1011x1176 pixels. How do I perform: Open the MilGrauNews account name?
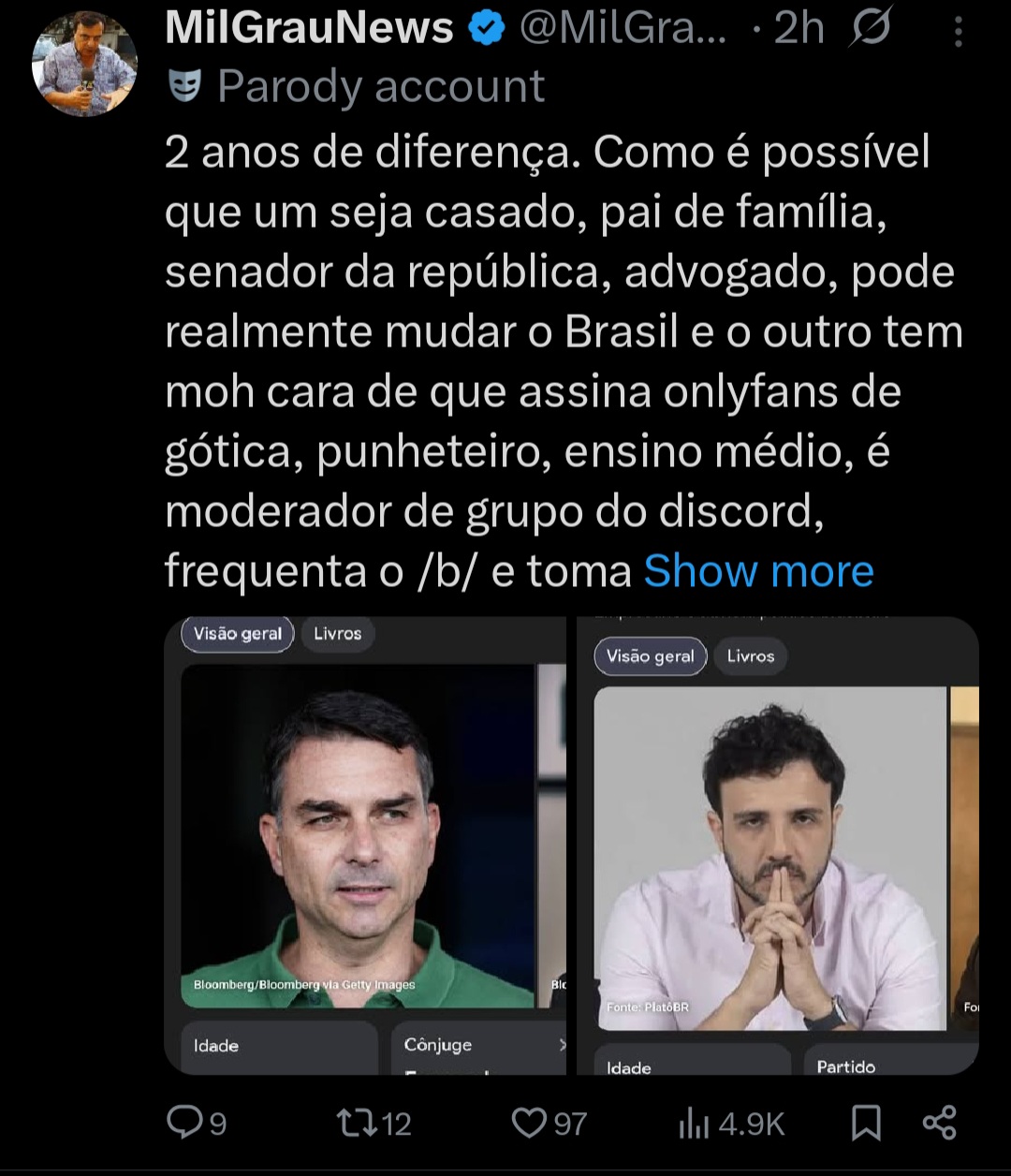309,30
